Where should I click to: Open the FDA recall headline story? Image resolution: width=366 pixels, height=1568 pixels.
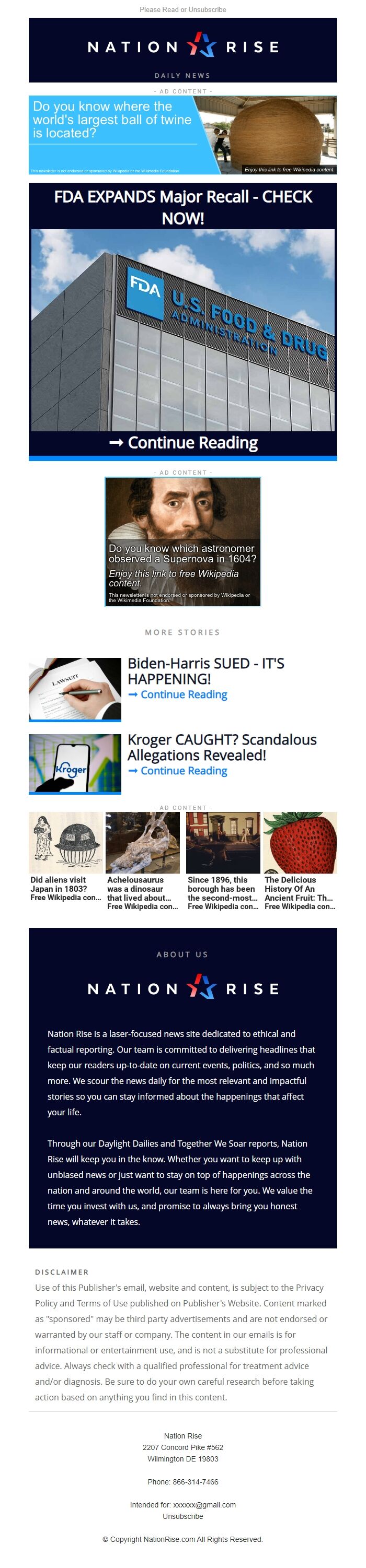[x=182, y=207]
